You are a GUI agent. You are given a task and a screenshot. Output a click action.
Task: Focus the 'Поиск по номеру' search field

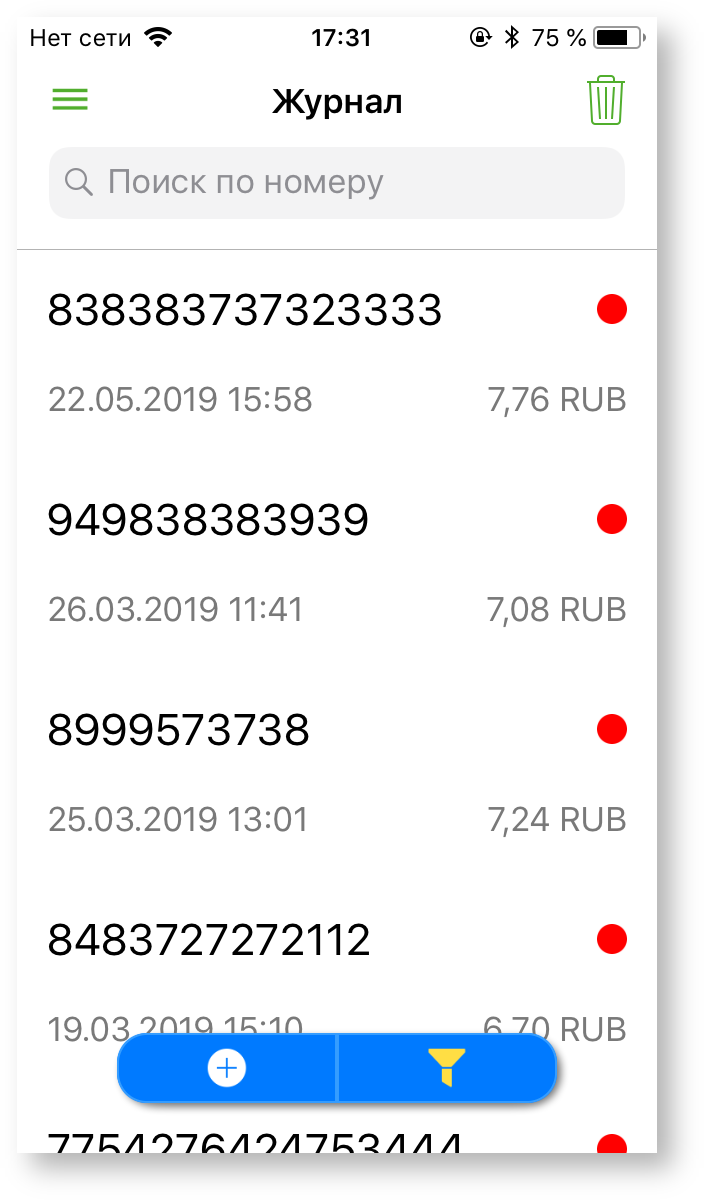(x=337, y=183)
